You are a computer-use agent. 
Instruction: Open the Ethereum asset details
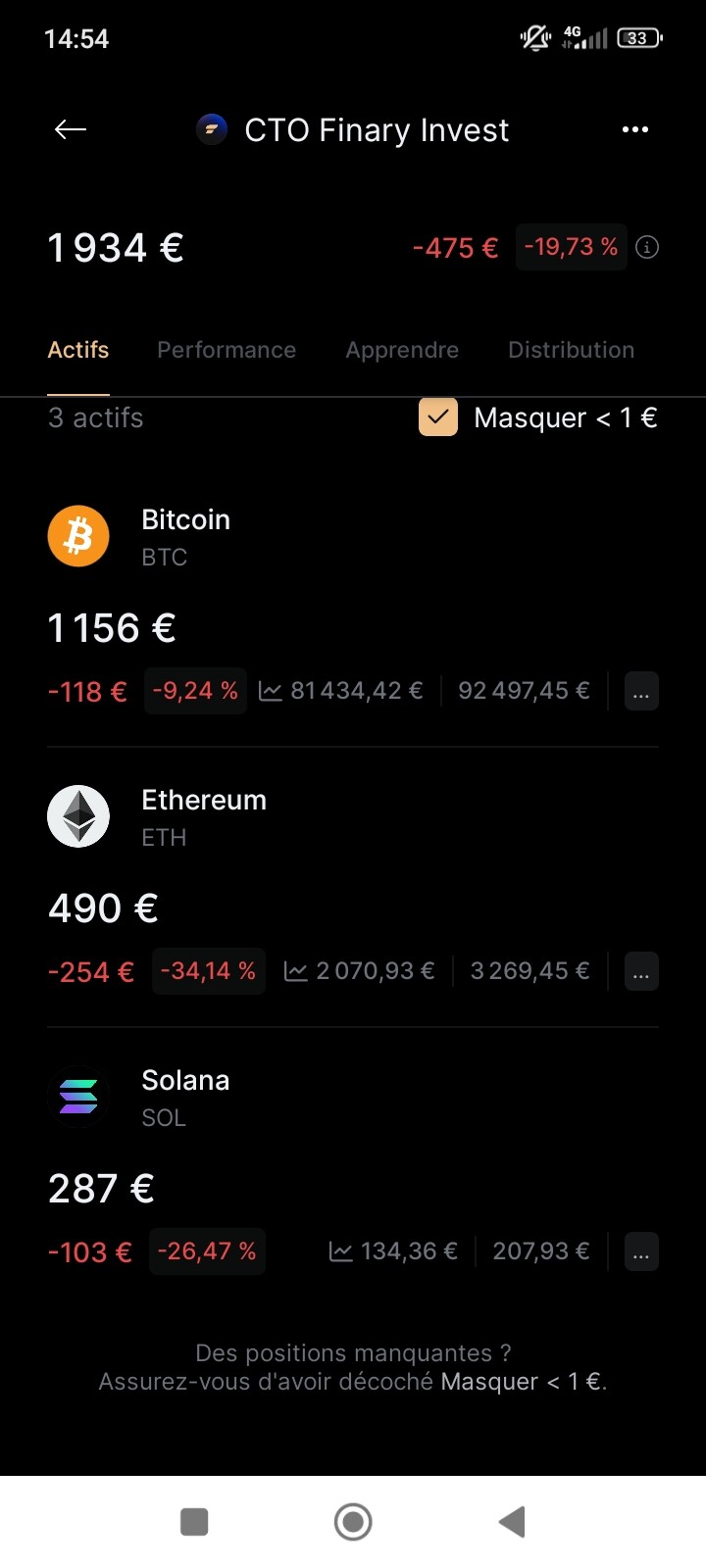click(x=353, y=887)
